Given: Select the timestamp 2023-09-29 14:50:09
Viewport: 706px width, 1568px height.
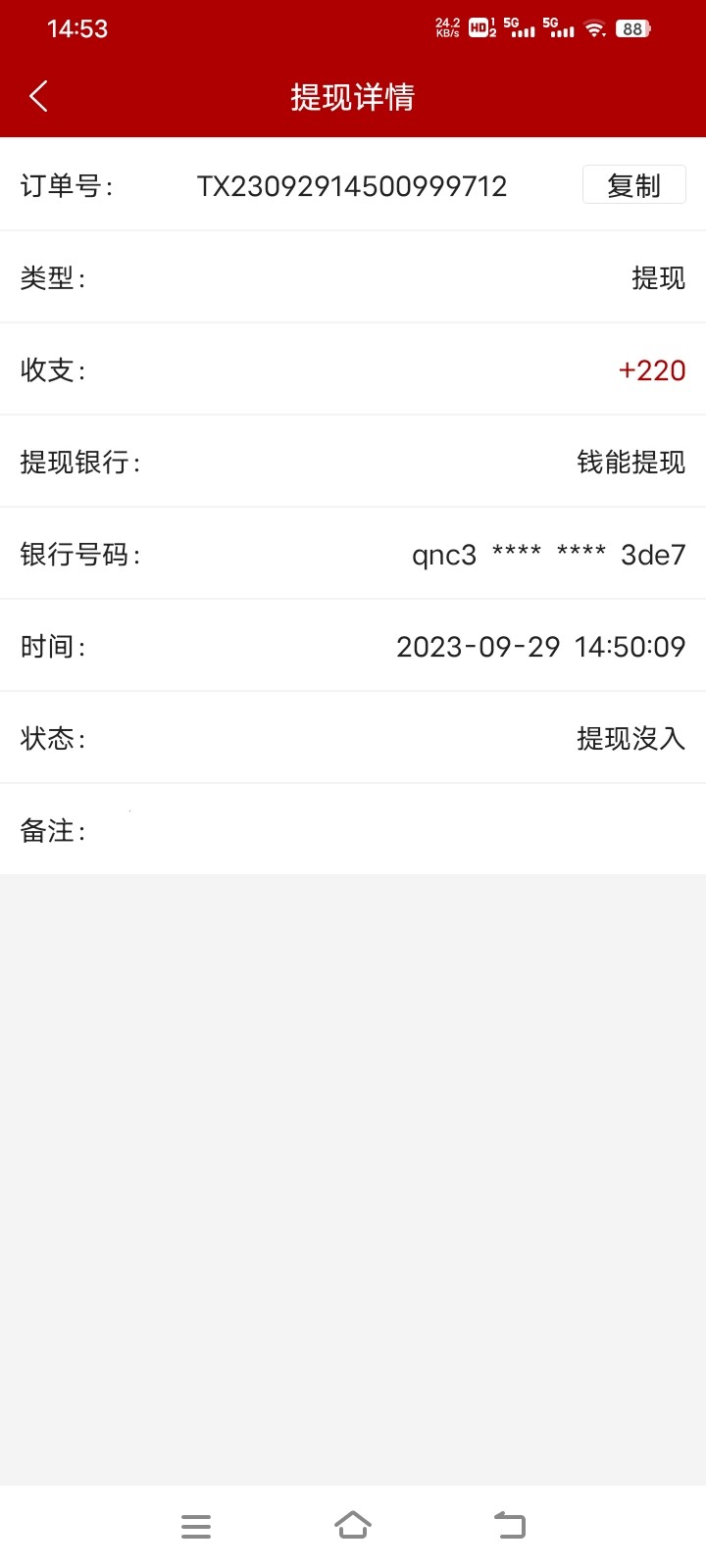Looking at the screenshot, I should coord(541,647).
